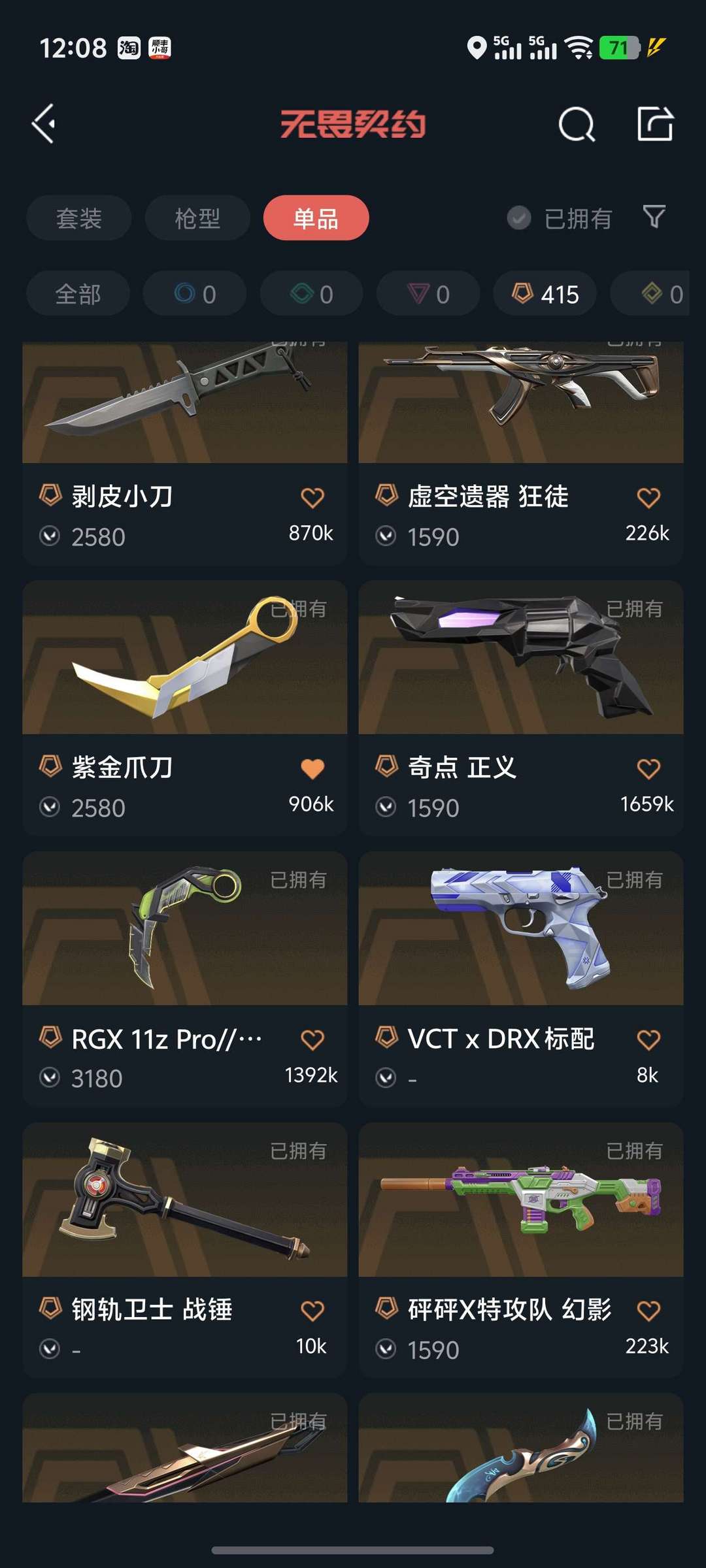Select the blue Select-tier currency filter
Viewport: 706px width, 1568px height.
193,293
